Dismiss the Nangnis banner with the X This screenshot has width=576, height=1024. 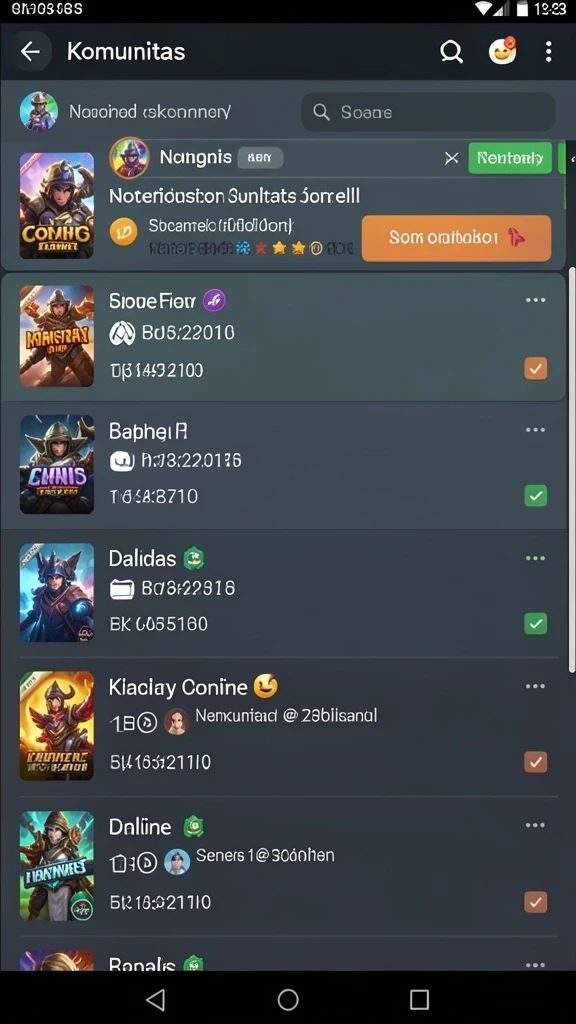tap(451, 158)
